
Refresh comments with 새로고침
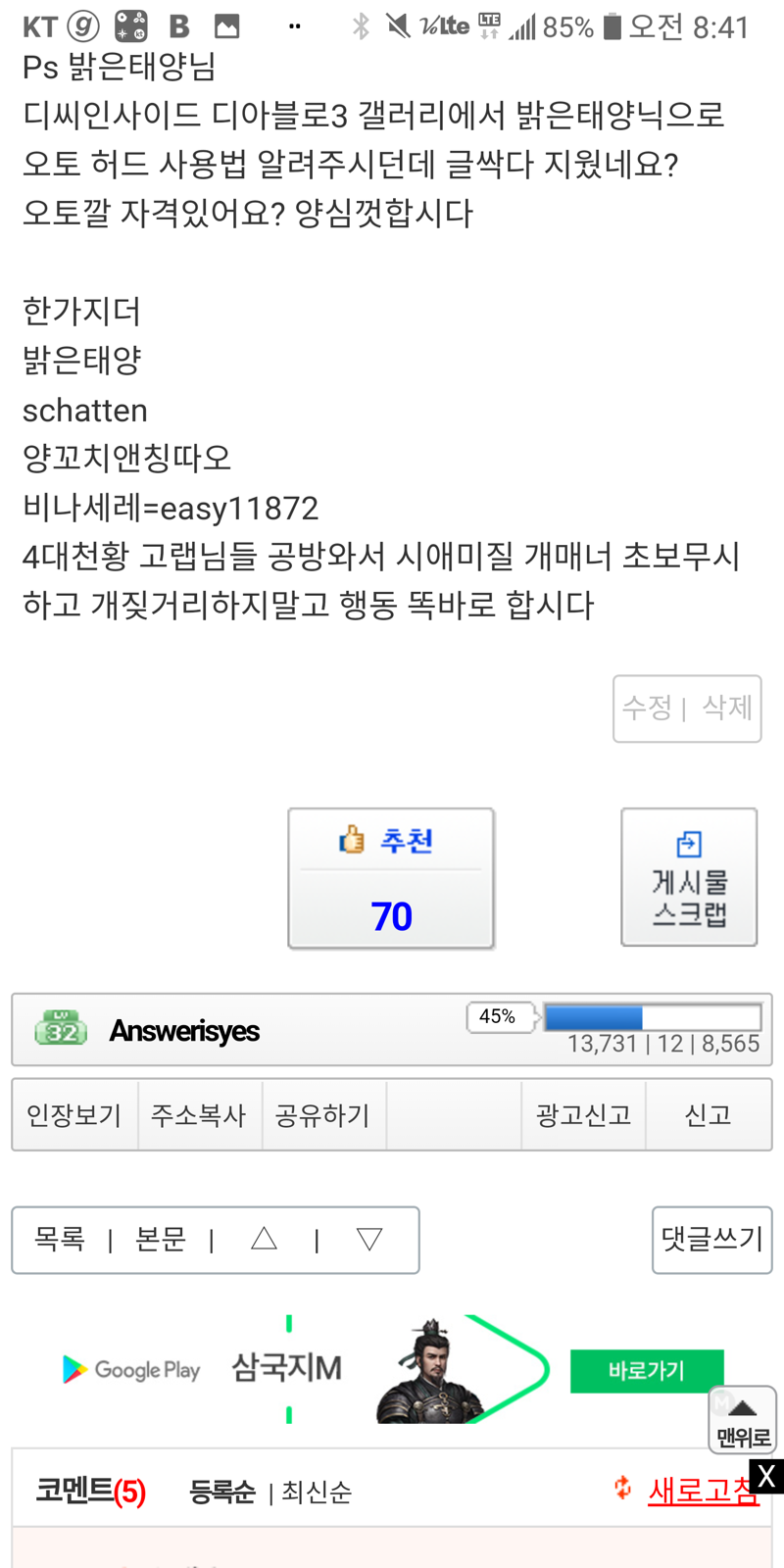(703, 1491)
